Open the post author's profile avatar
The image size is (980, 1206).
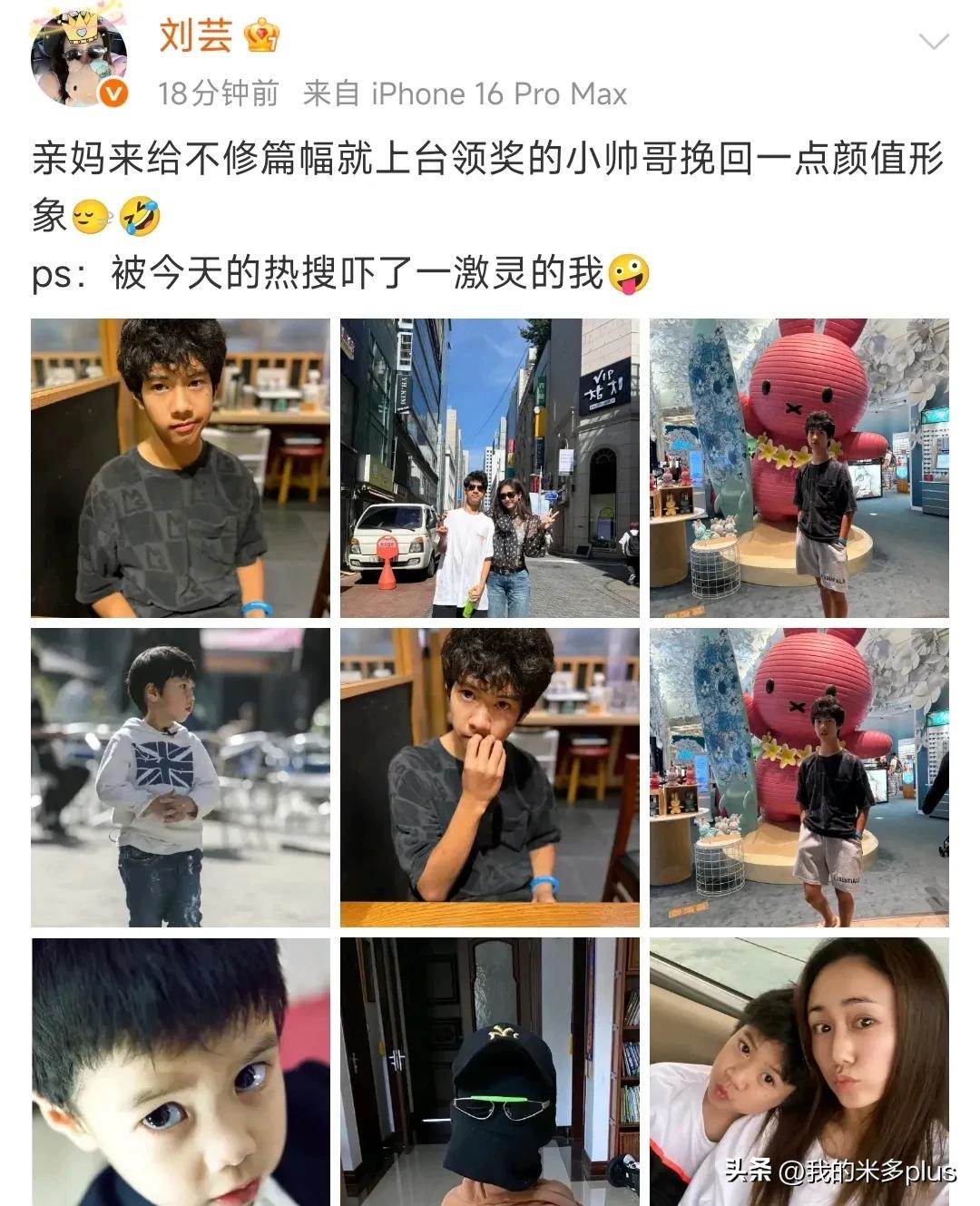79,60
